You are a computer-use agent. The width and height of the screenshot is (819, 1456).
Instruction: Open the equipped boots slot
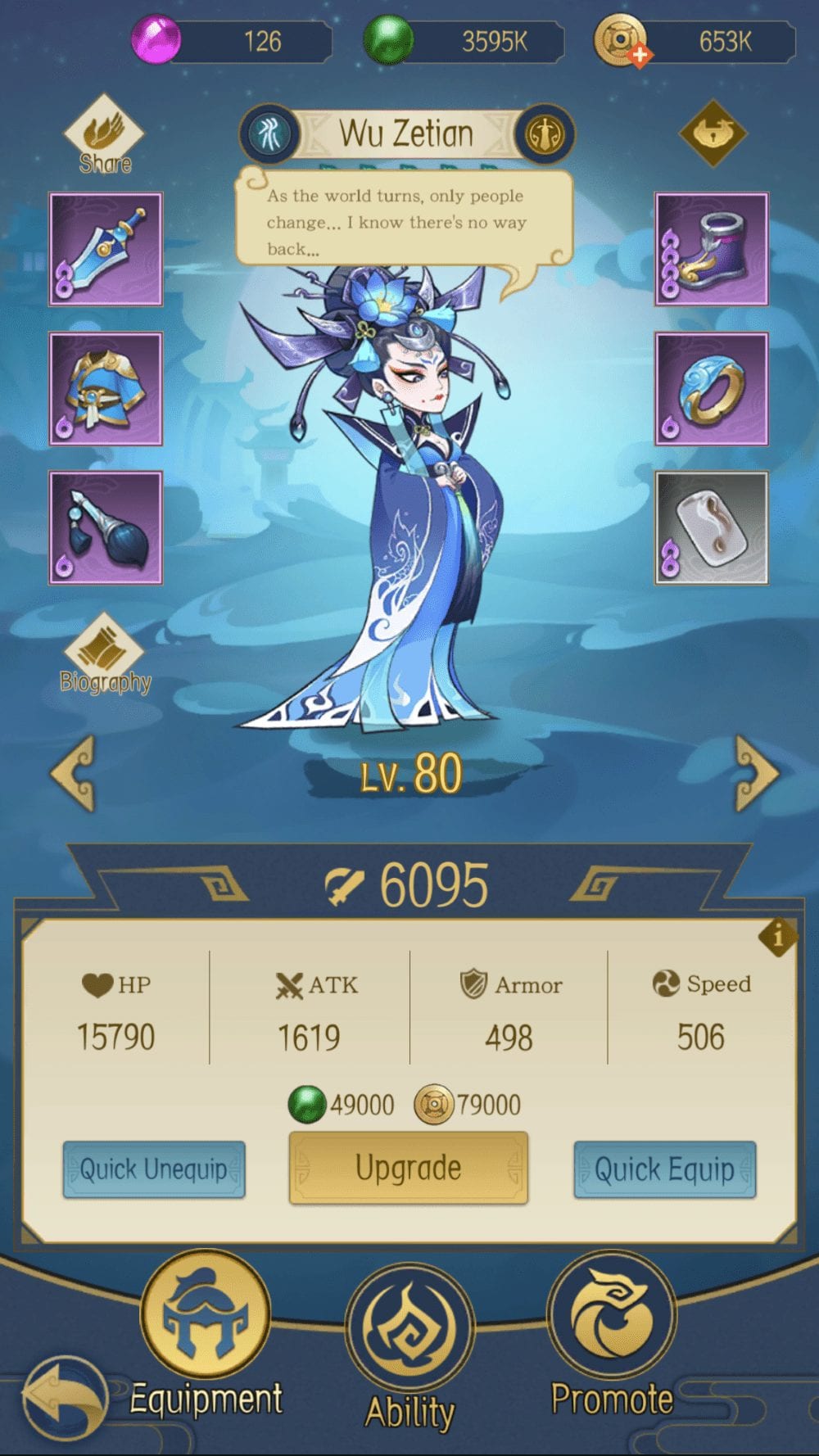[x=712, y=249]
